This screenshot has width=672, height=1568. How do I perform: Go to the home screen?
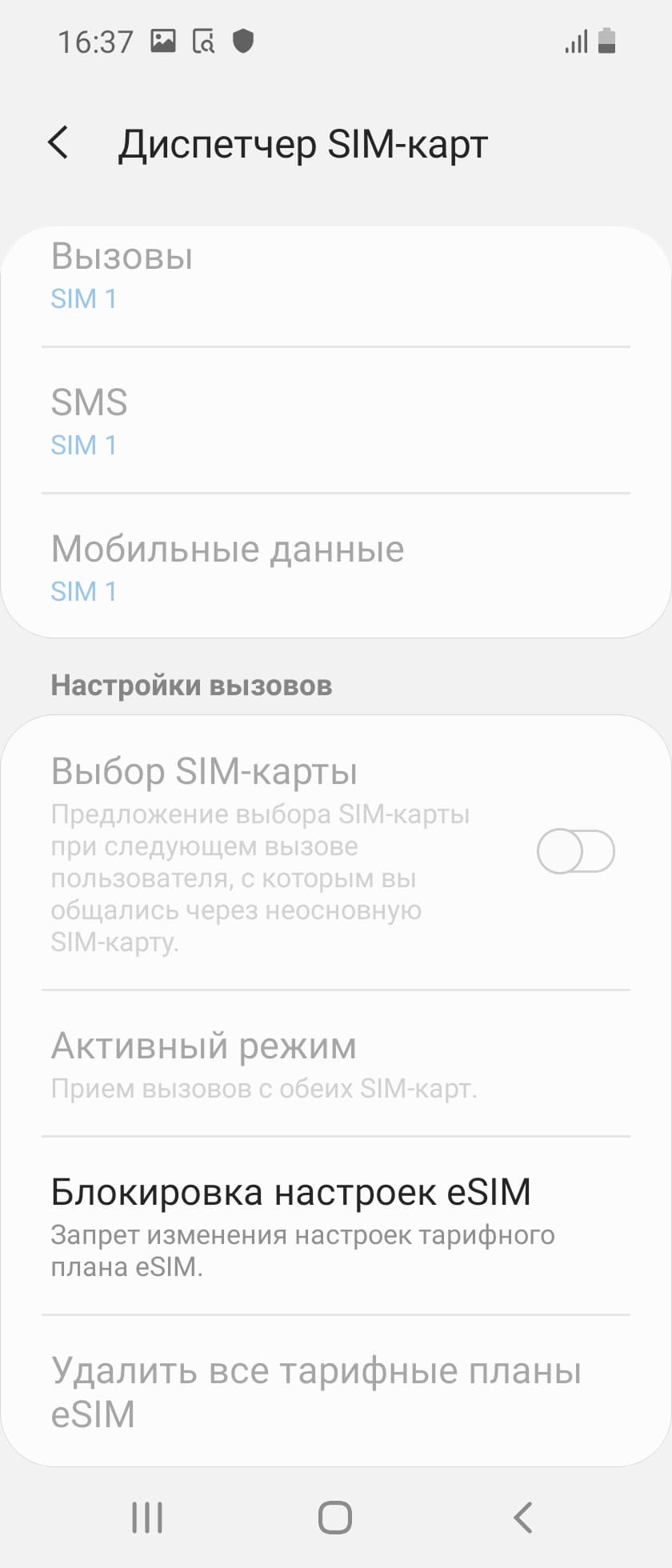[x=335, y=1517]
